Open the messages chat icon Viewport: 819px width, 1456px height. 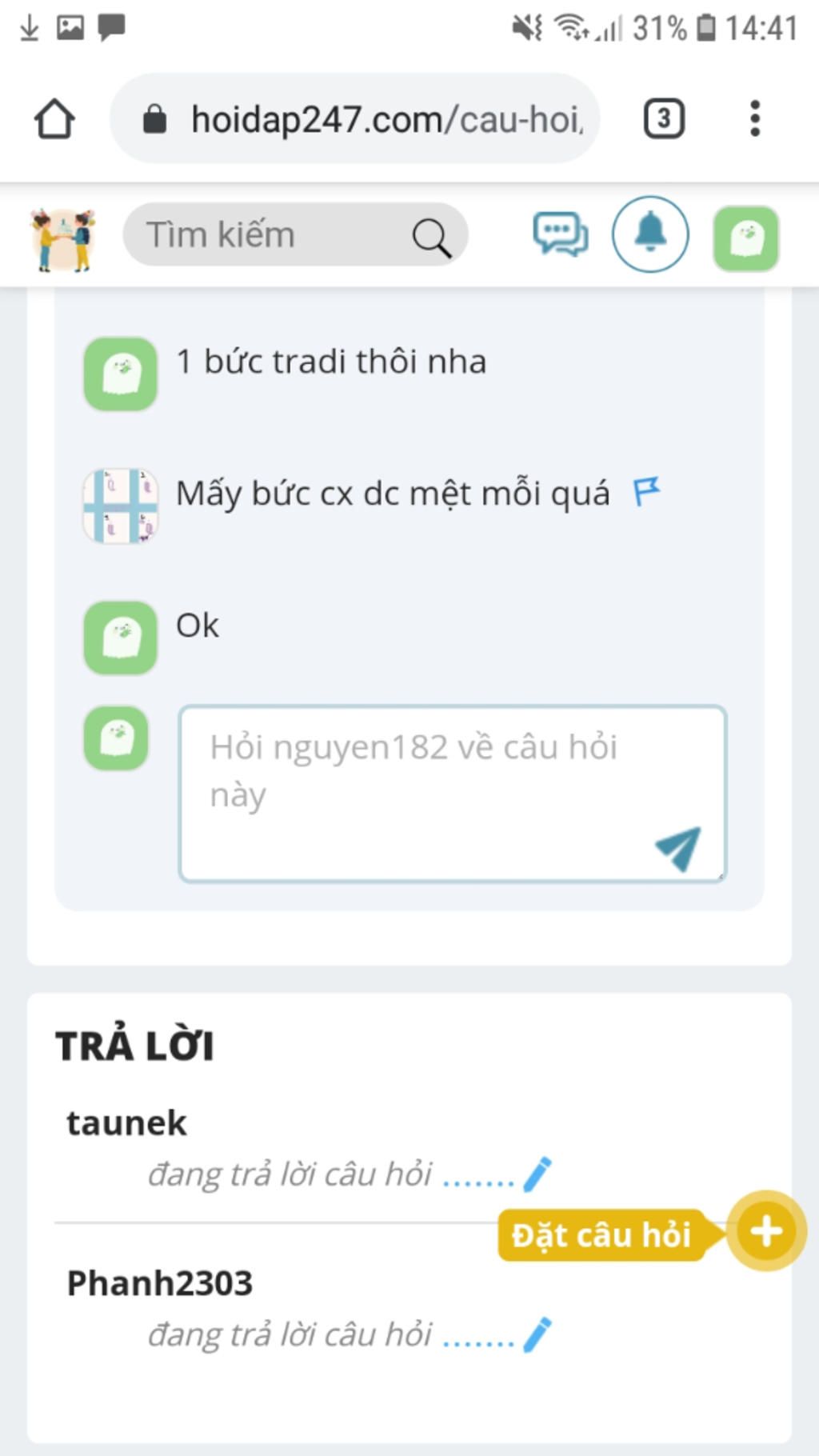(x=560, y=235)
